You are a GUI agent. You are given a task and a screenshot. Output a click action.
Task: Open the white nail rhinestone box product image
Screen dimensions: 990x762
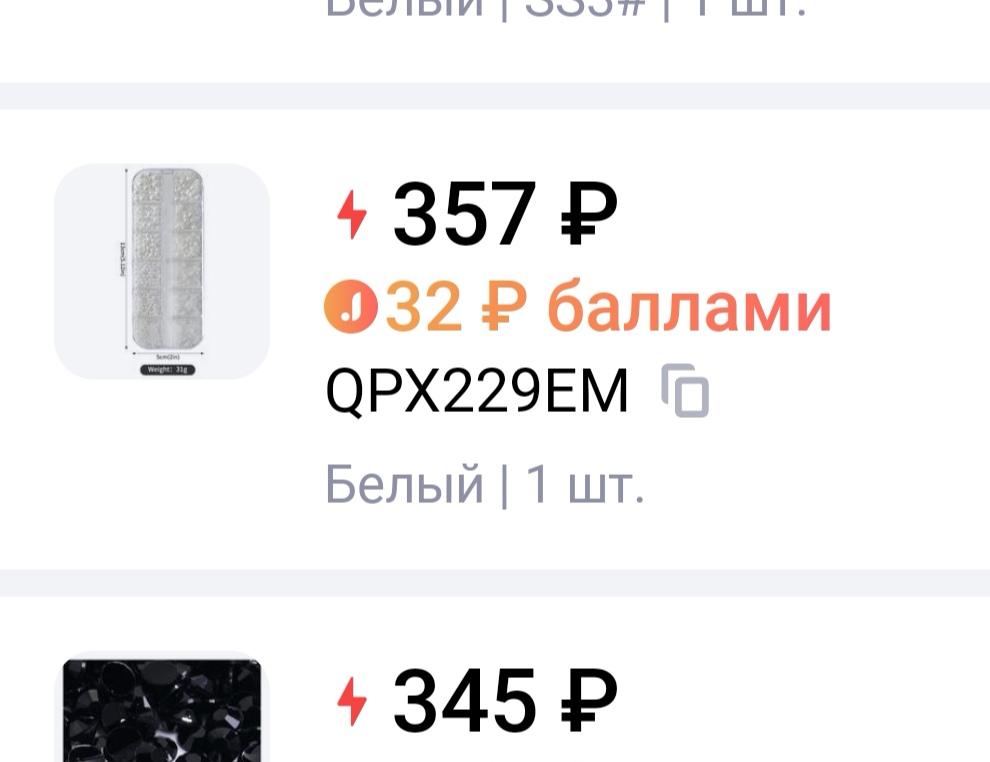click(162, 271)
